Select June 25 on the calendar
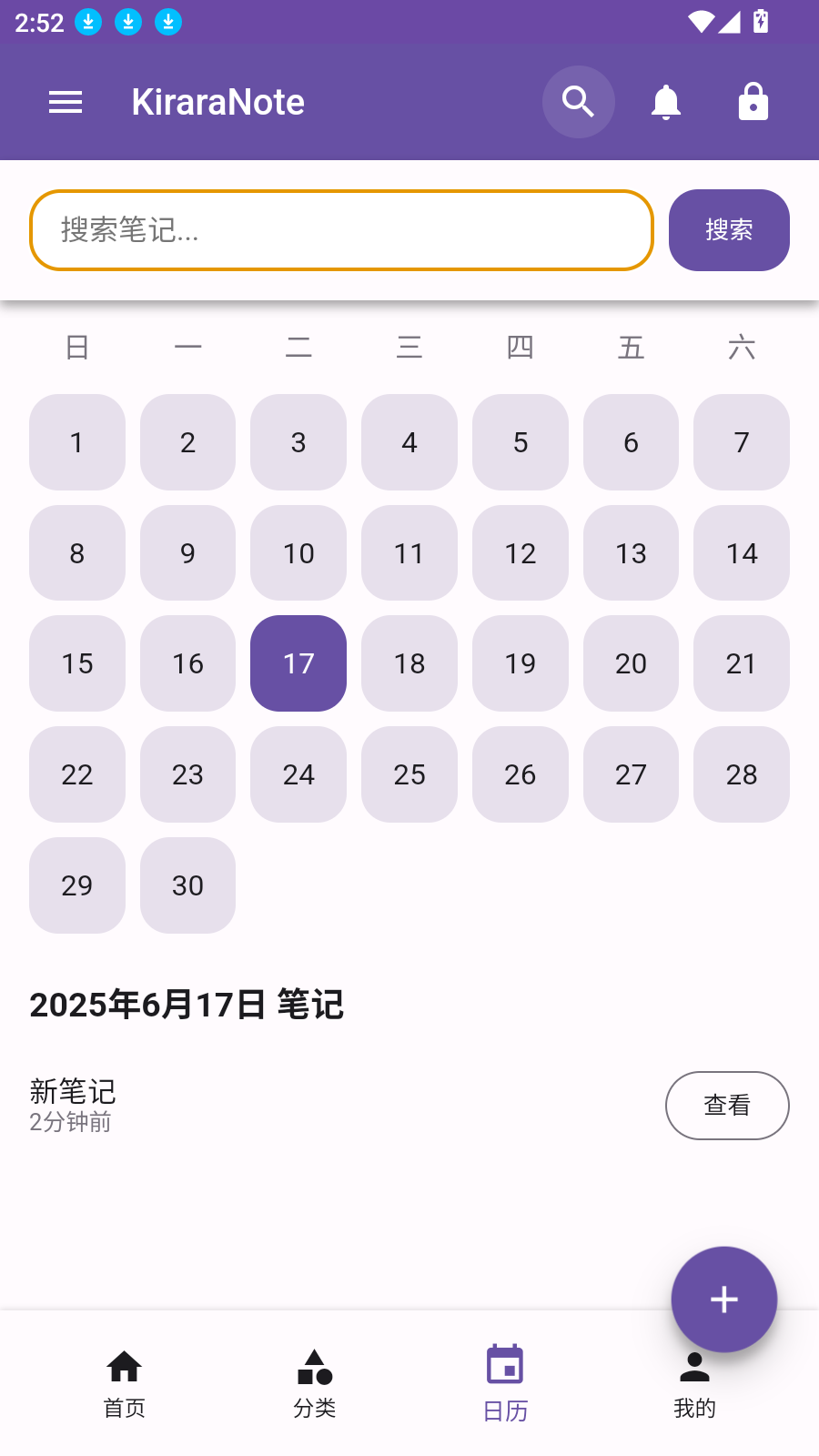The height and width of the screenshot is (1456, 819). pos(409,774)
